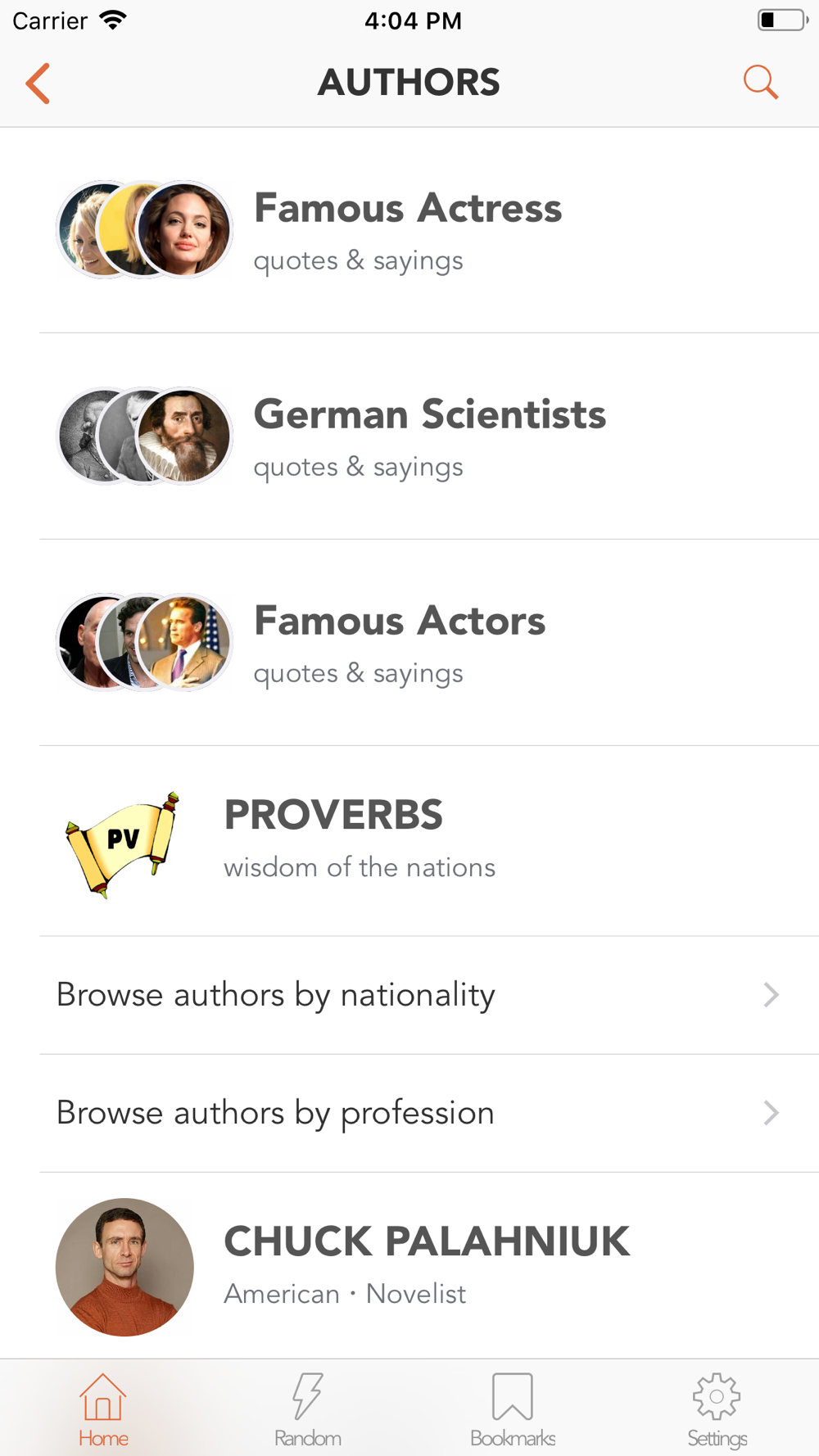Switch to the Home tab
819x1456 pixels.
(x=103, y=1409)
